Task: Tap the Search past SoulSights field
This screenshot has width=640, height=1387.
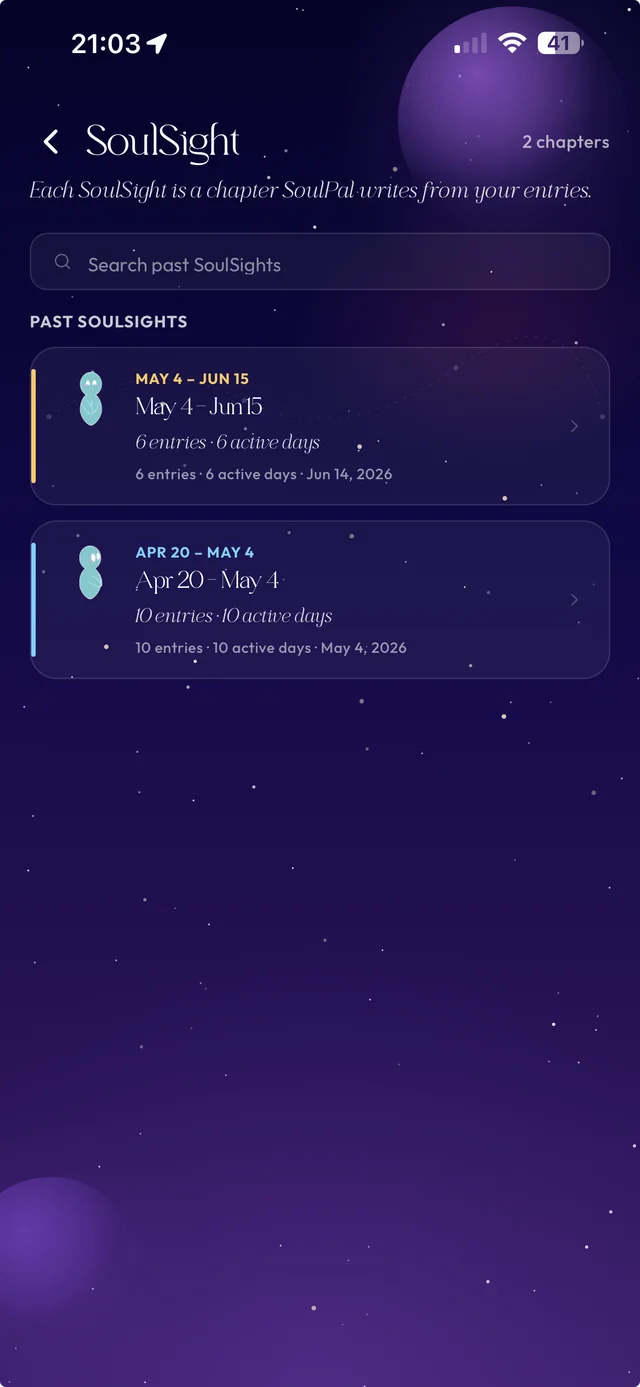Action: click(x=320, y=263)
